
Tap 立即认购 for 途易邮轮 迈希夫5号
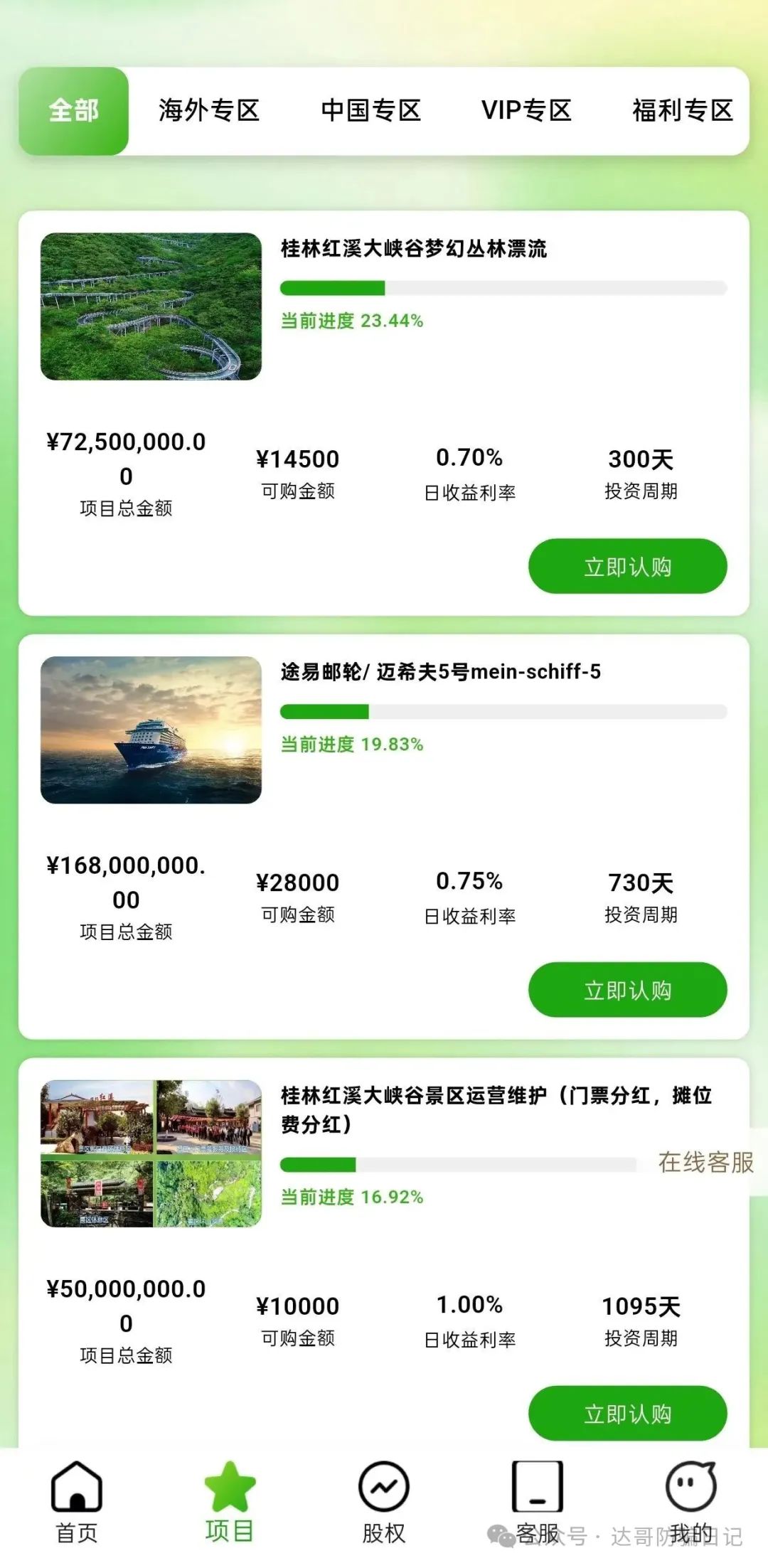coord(627,989)
